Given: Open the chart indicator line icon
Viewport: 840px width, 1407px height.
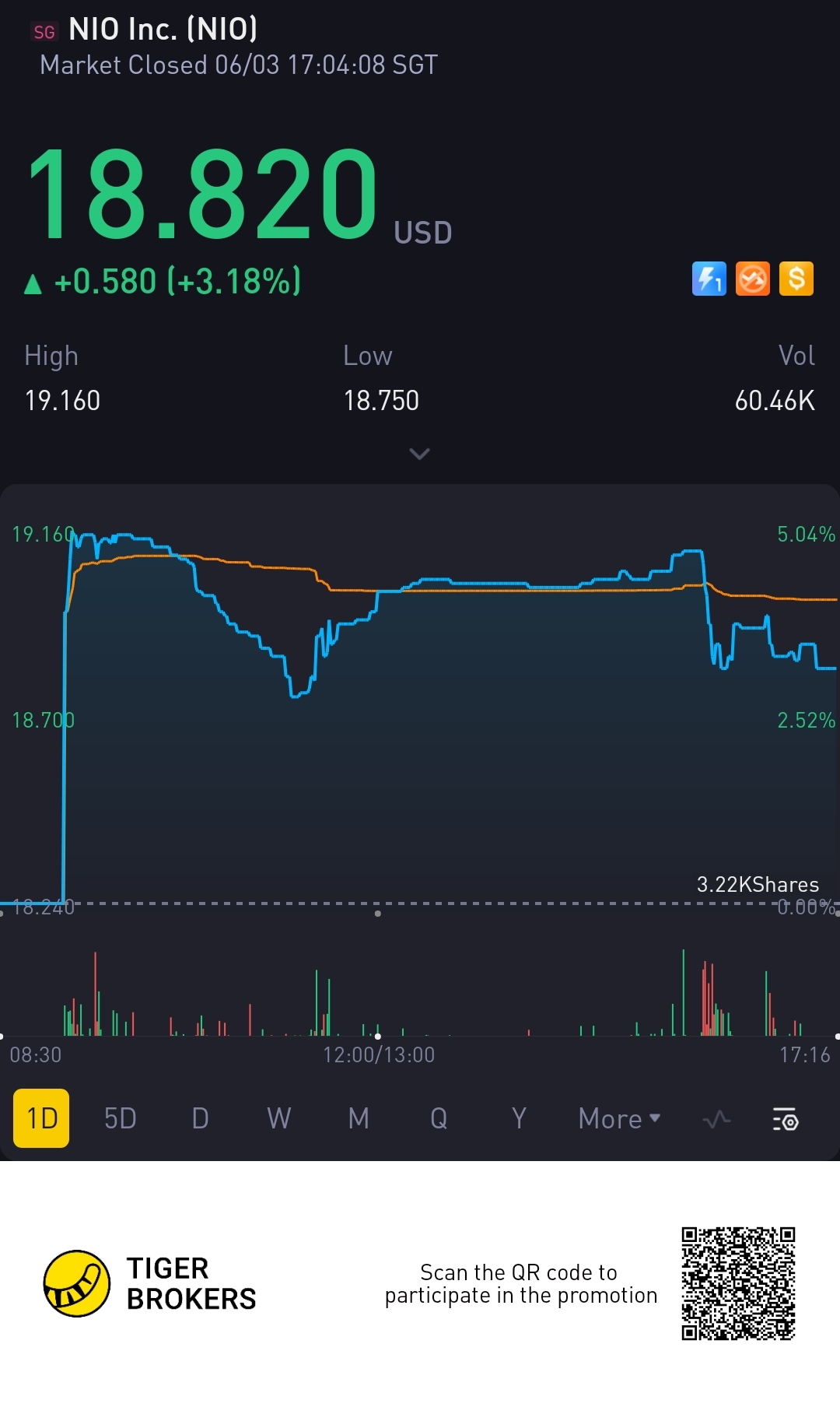Looking at the screenshot, I should tap(716, 1120).
